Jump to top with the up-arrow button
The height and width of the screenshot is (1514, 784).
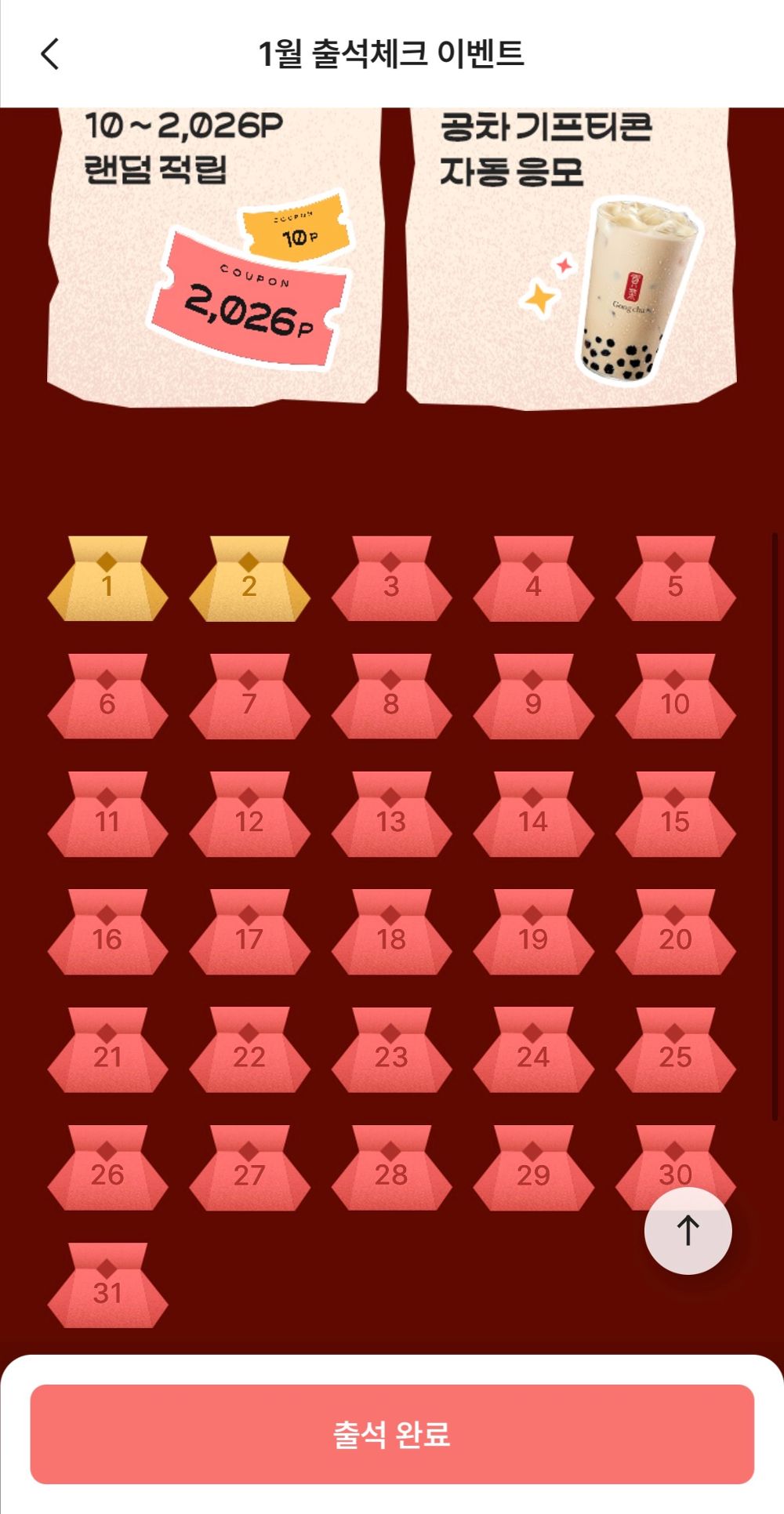(x=688, y=1230)
